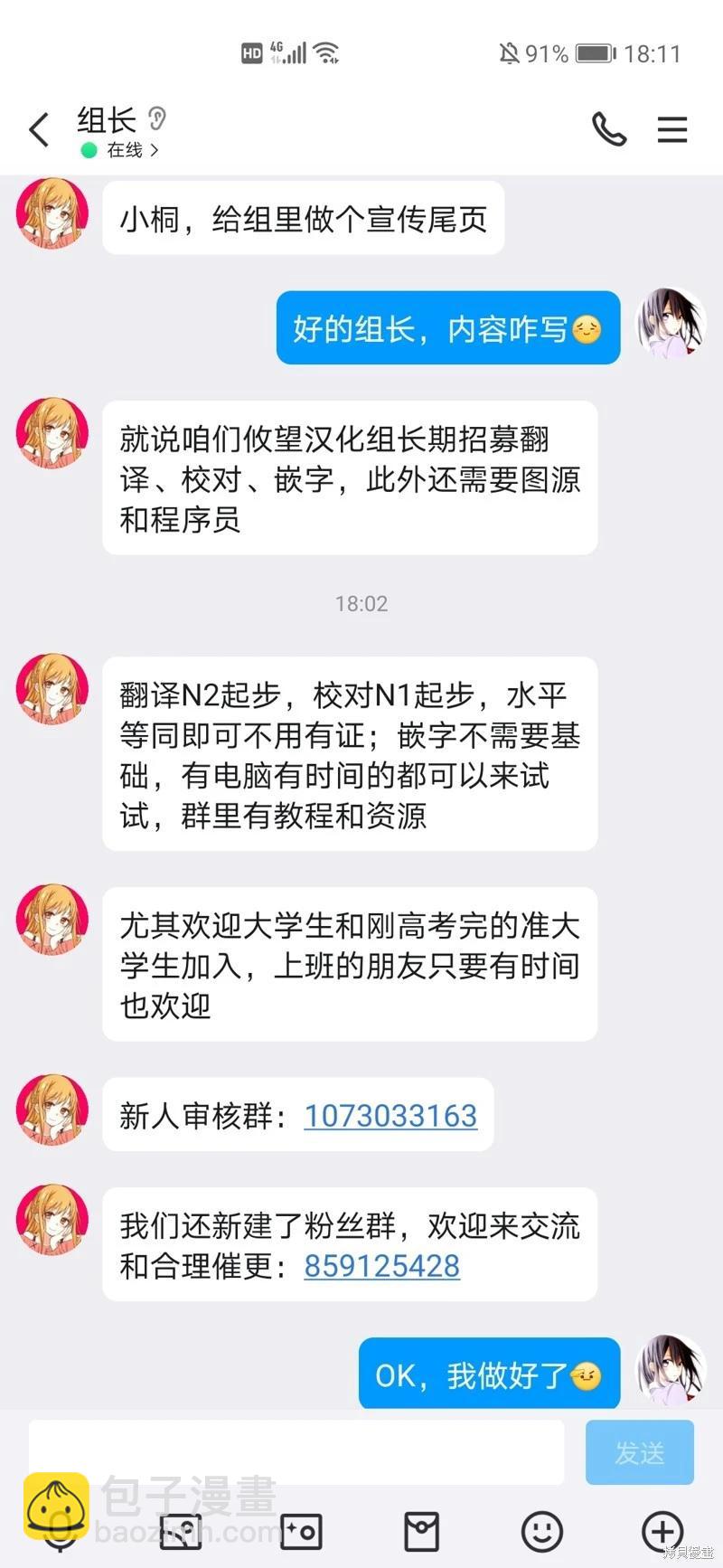Tap the camera icon to take a photo
Image resolution: width=723 pixels, height=1568 pixels.
pos(301,1531)
